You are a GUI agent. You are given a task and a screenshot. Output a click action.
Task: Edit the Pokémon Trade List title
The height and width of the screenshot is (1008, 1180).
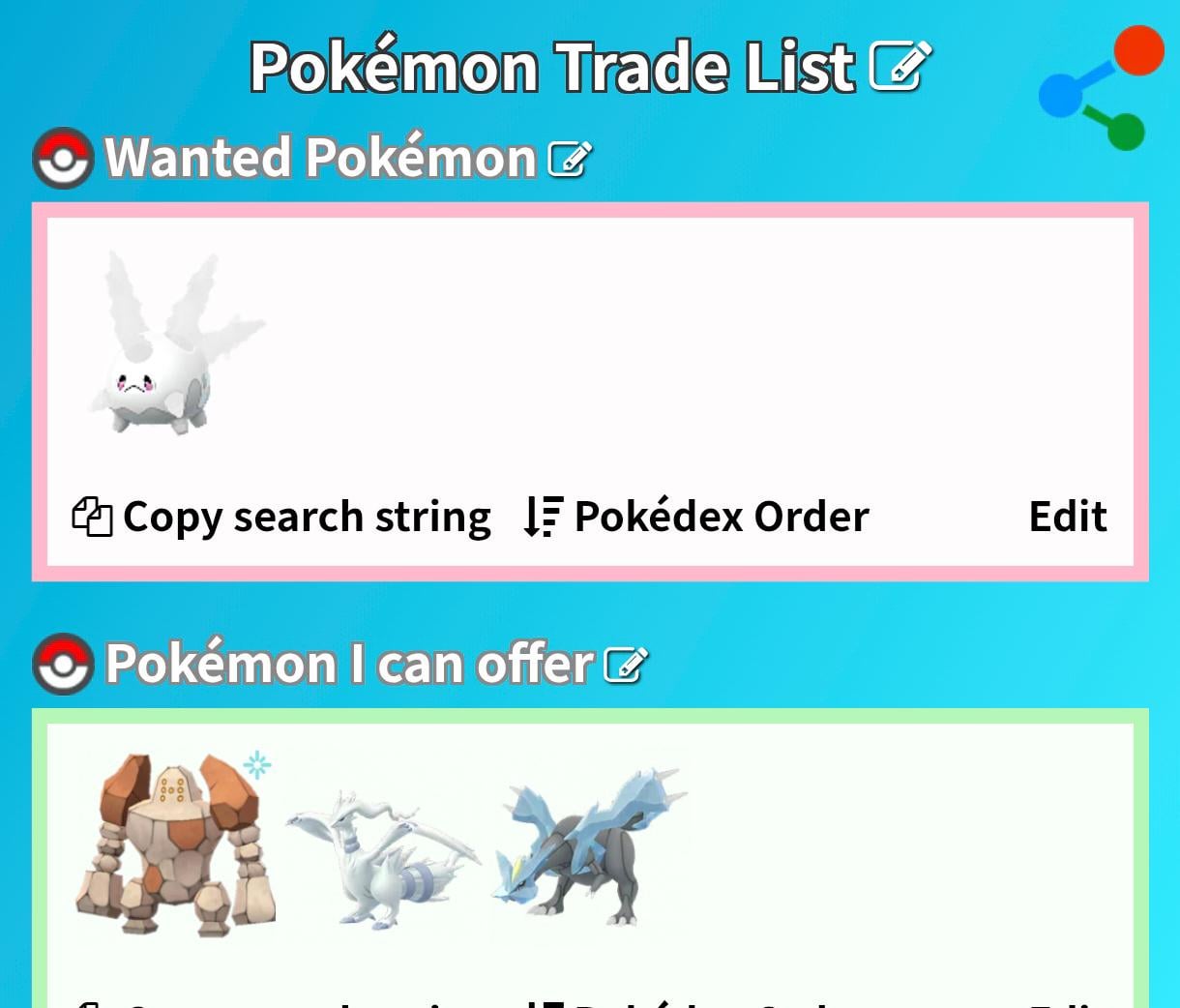tap(900, 67)
